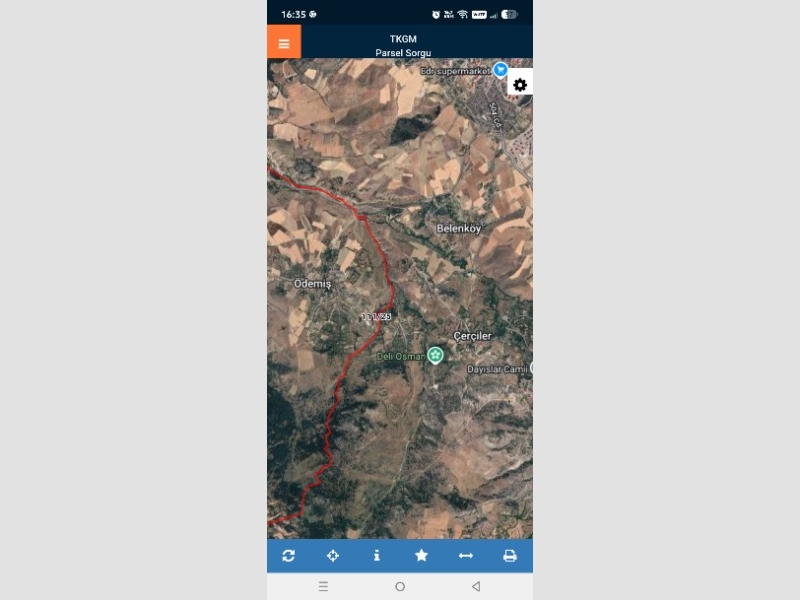Image resolution: width=800 pixels, height=600 pixels.
Task: Open favorites star in toolbar
Action: point(421,555)
